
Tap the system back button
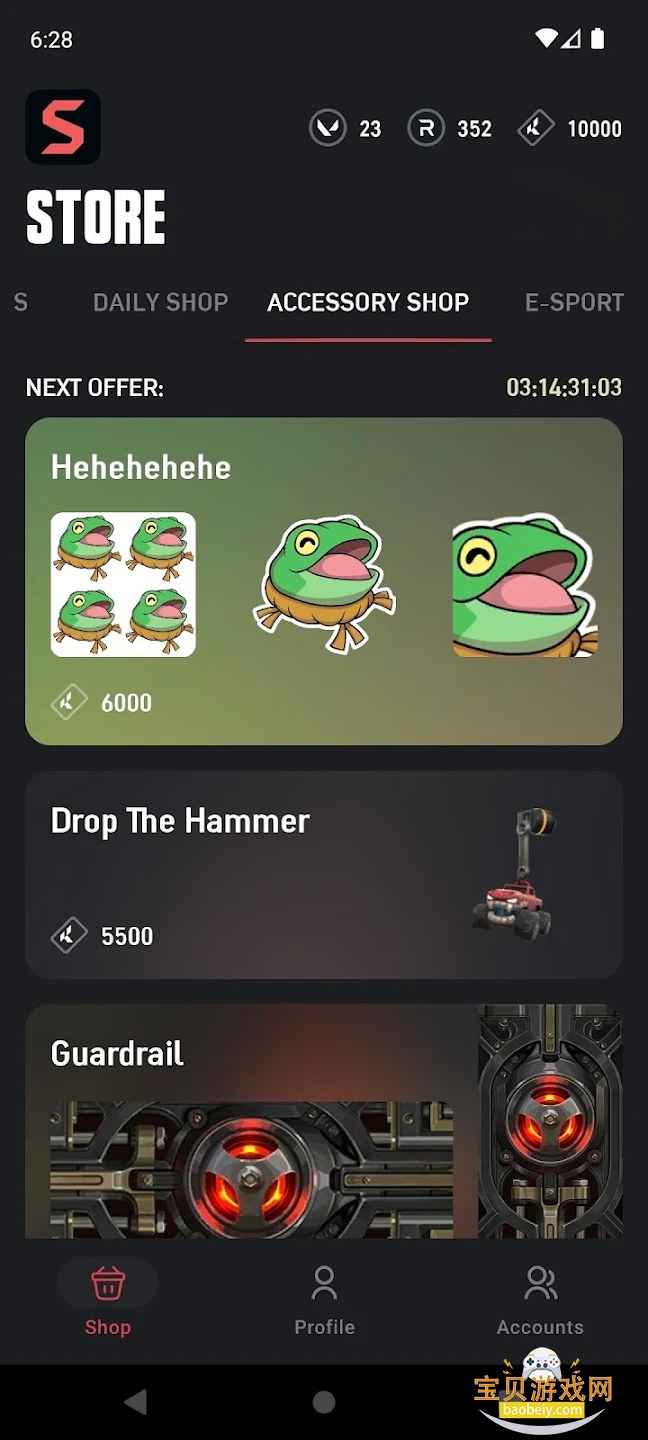tap(136, 1402)
